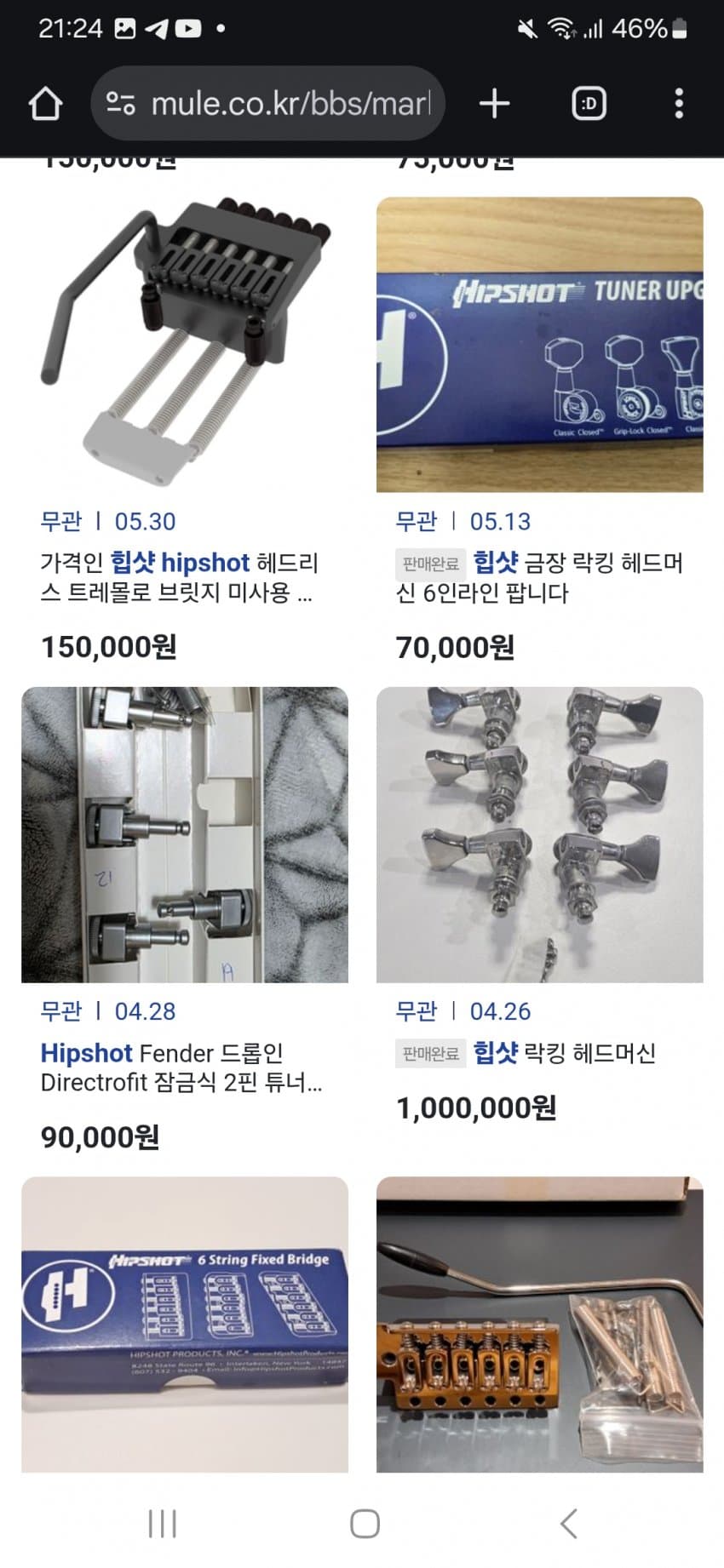Screen dimensions: 724x1568
Task: Open a new browser tab
Action: tap(494, 104)
